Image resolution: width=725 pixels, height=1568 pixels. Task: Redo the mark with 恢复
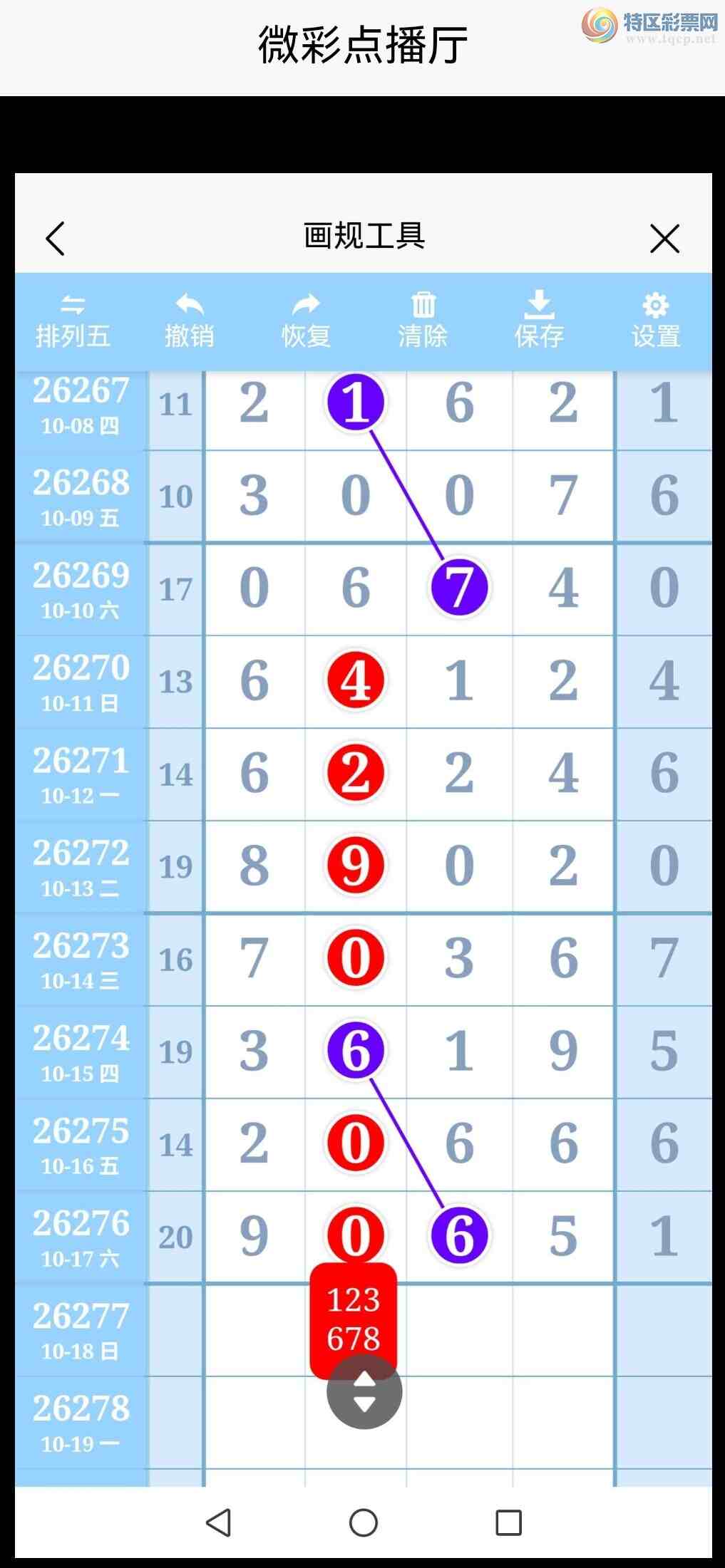306,322
